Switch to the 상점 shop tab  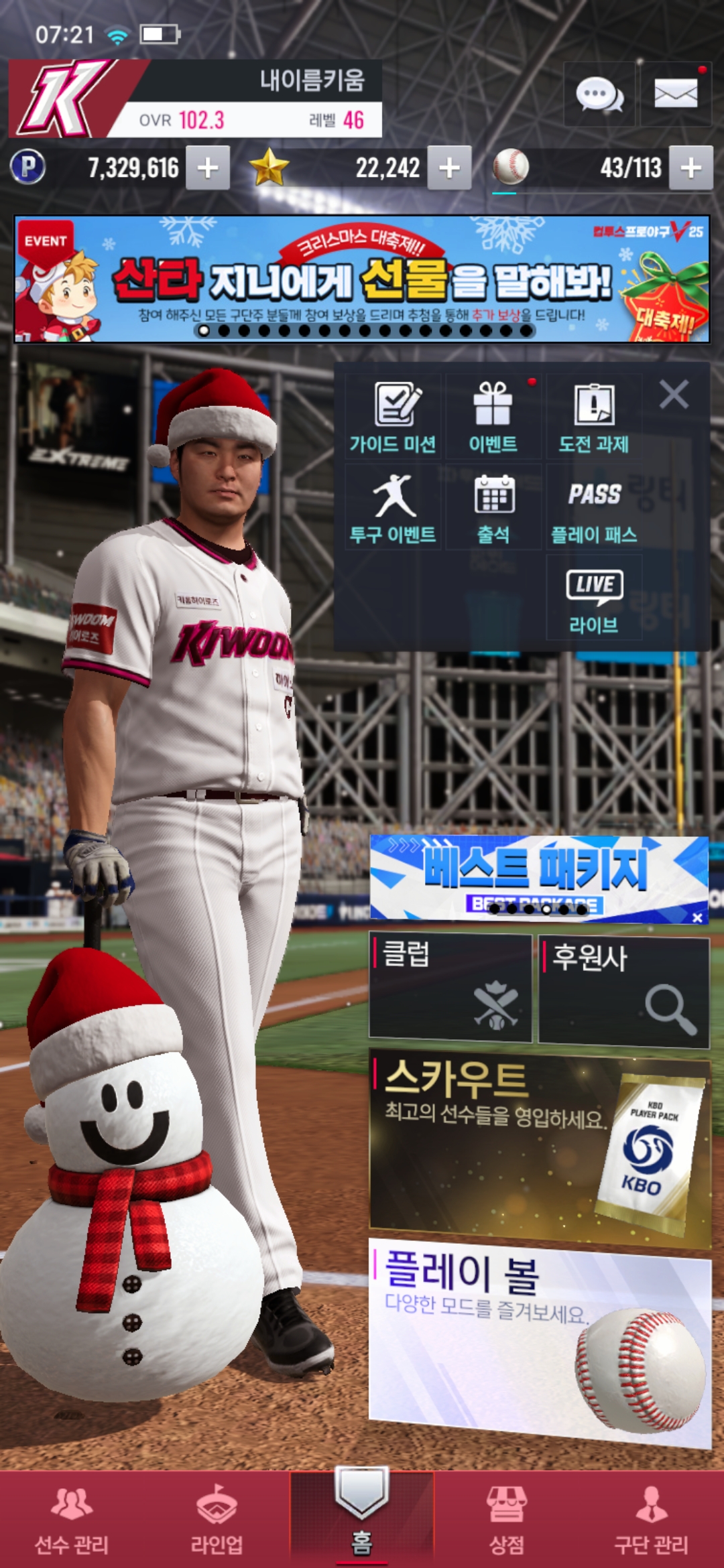pos(507,1520)
